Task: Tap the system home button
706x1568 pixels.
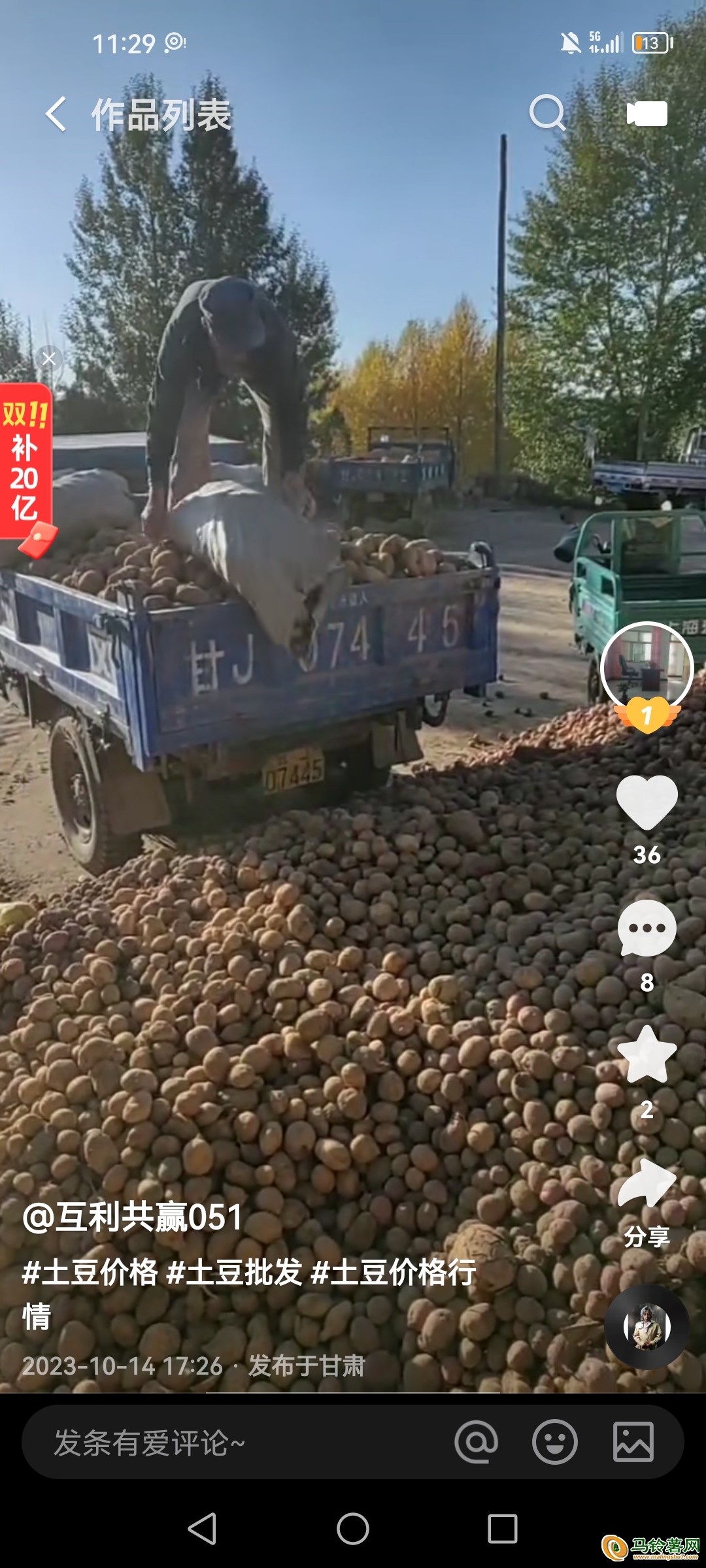Action: coord(352,1529)
